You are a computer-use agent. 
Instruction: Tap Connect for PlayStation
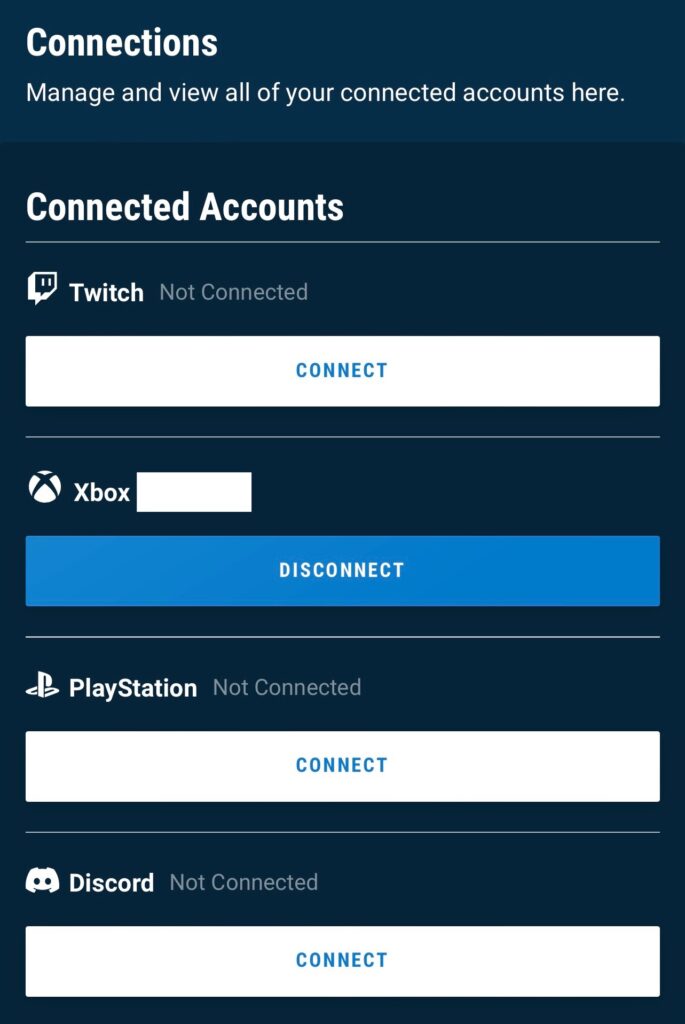pos(342,766)
